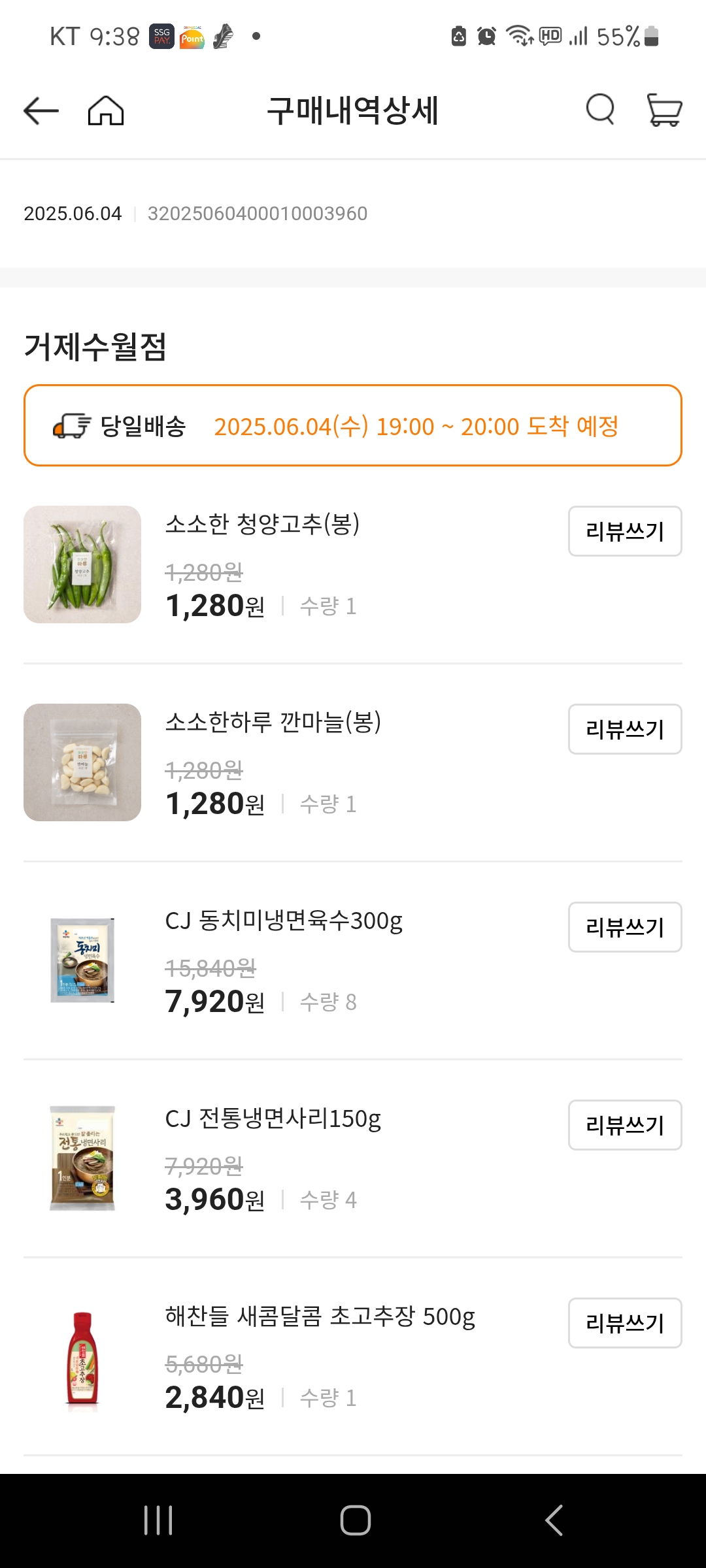Open the shopping cart
This screenshot has width=706, height=1568.
pos(664,110)
